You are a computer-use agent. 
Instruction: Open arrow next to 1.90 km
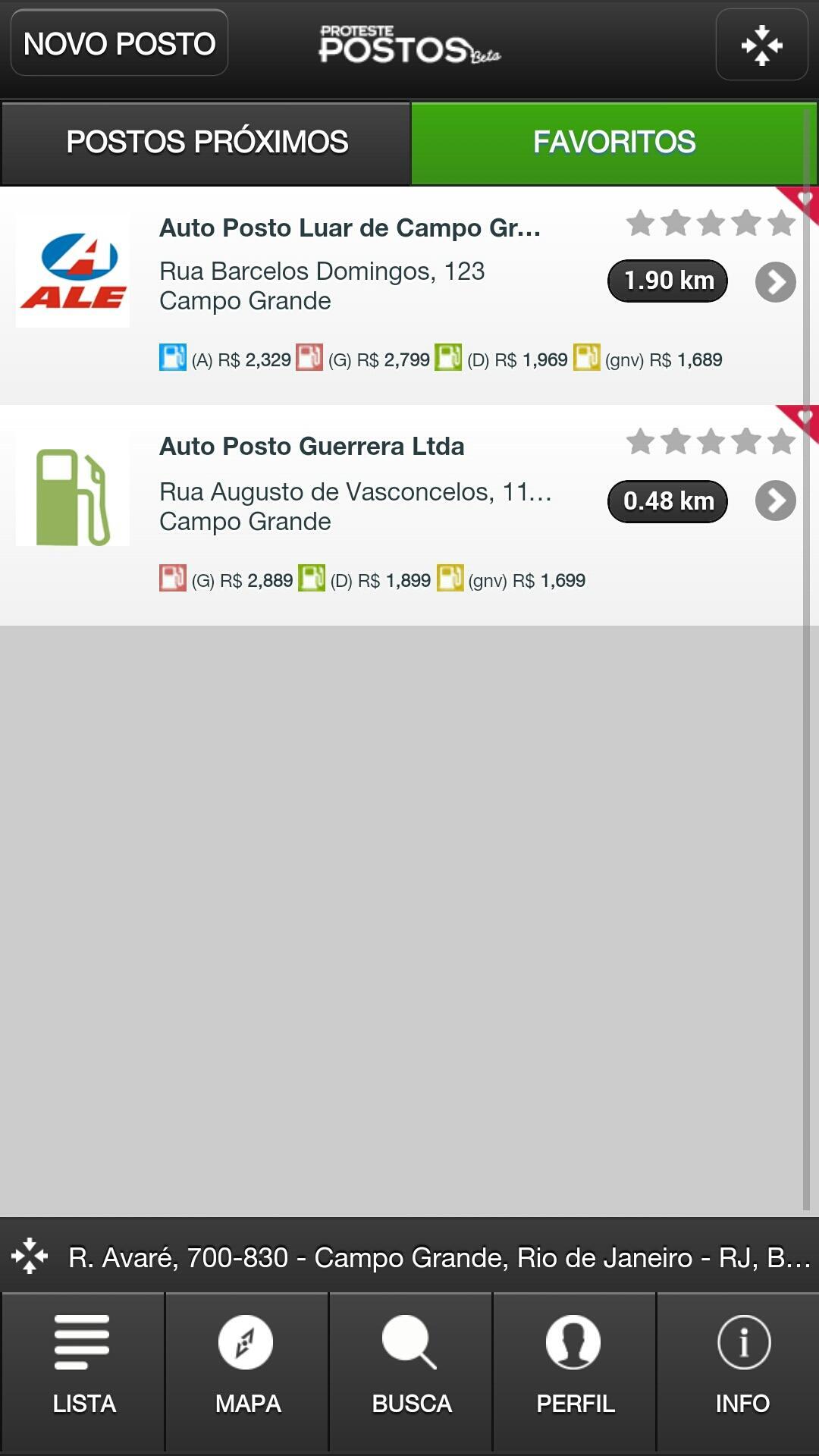(x=775, y=282)
